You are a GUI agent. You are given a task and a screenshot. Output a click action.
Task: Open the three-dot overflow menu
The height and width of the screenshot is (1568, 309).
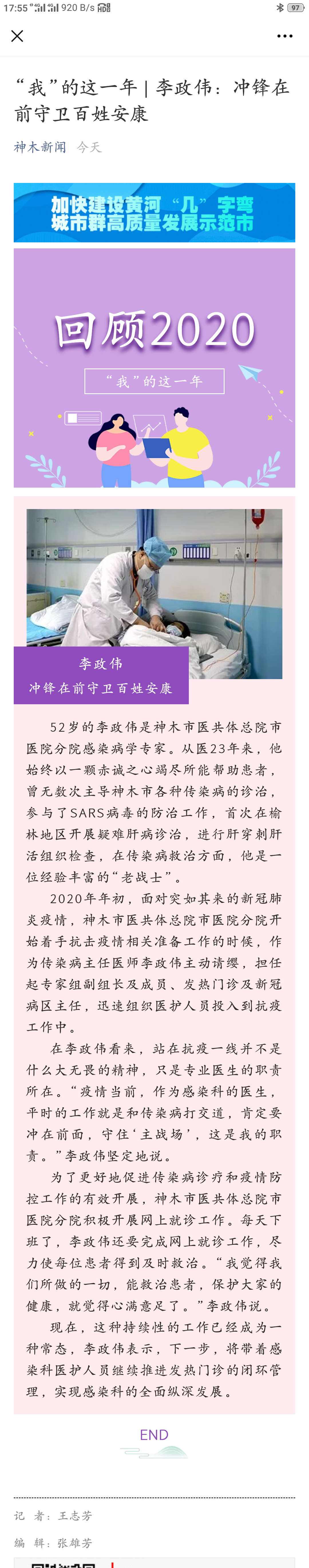tap(285, 37)
